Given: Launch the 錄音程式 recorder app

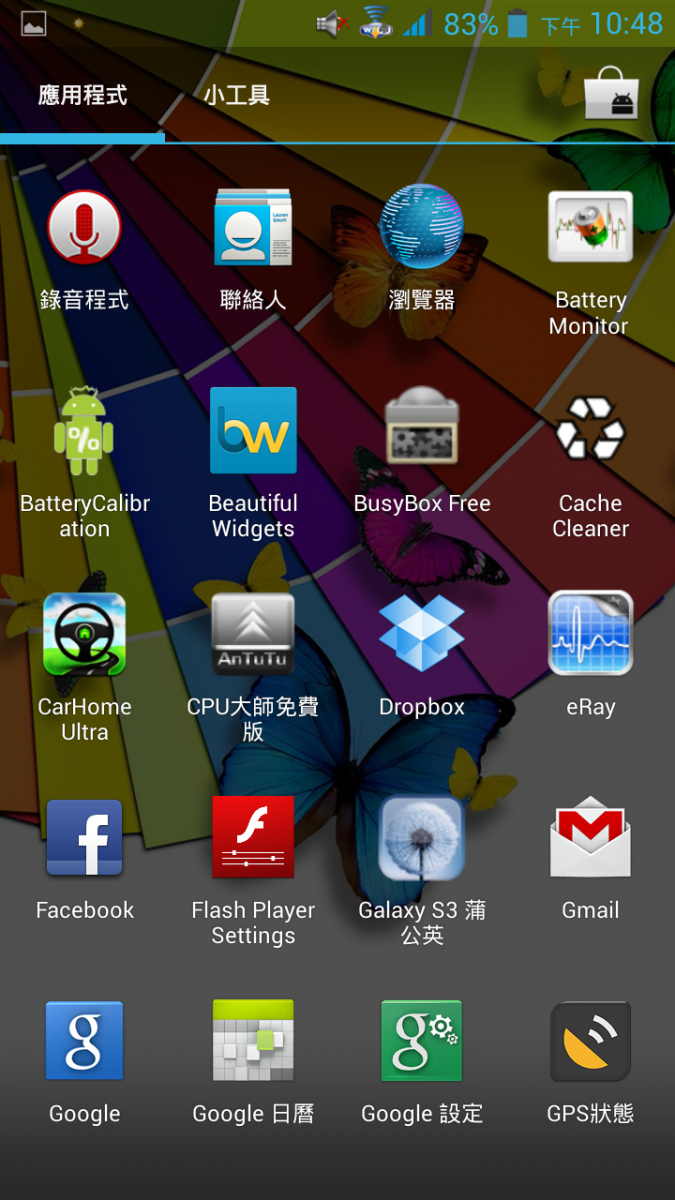Looking at the screenshot, I should tap(84, 228).
